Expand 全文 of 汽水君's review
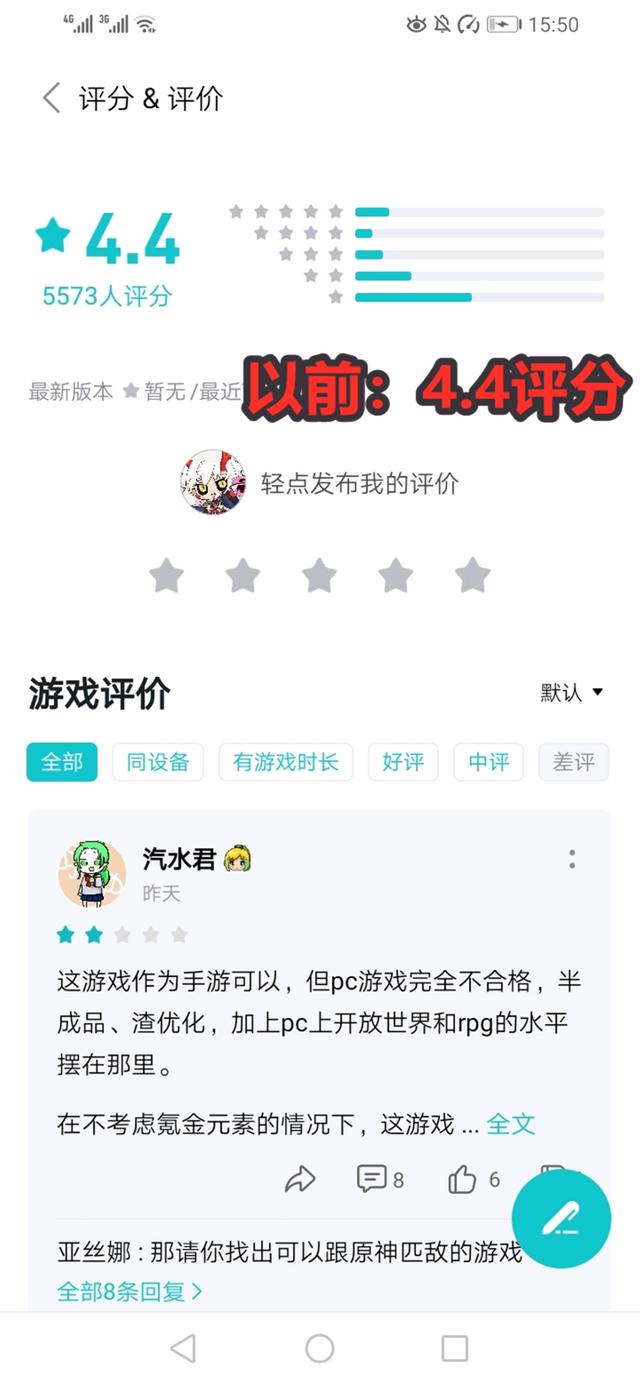This screenshot has height=1386, width=640. point(511,1124)
